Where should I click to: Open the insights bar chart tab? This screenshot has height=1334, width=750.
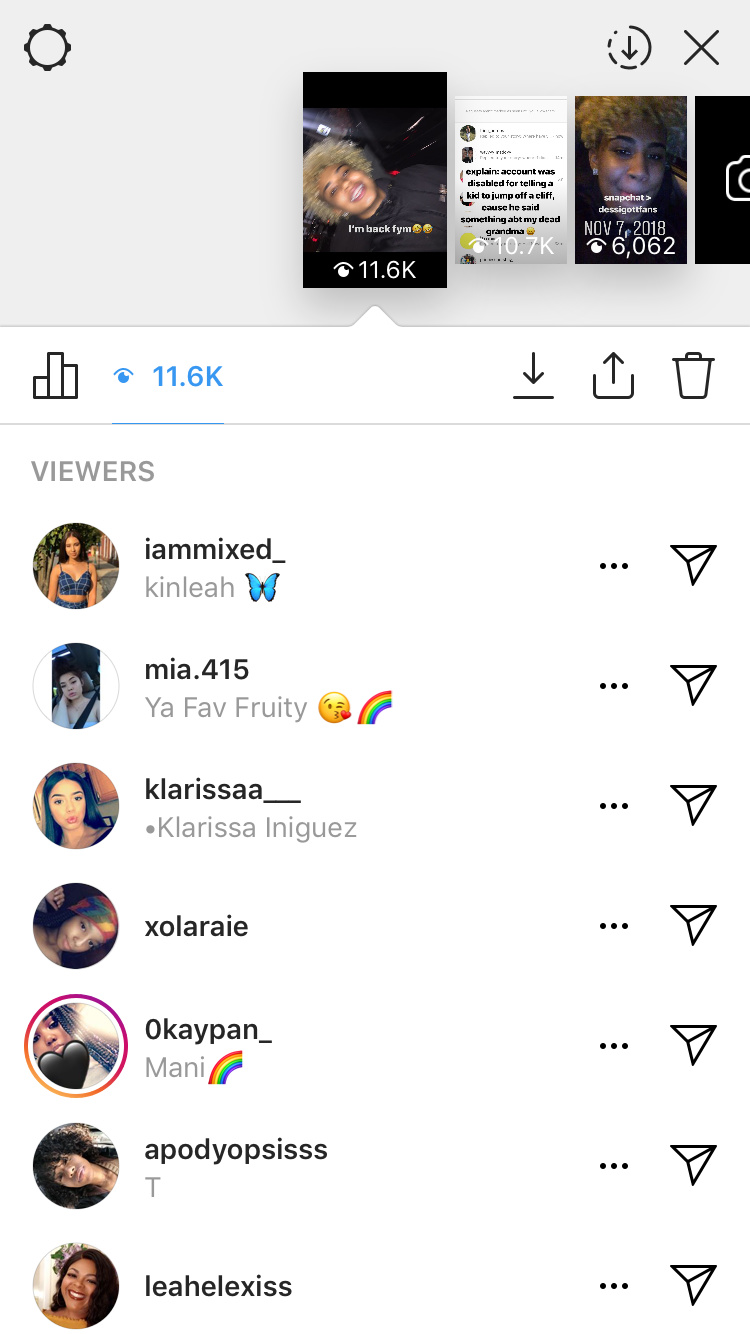pyautogui.click(x=55, y=376)
